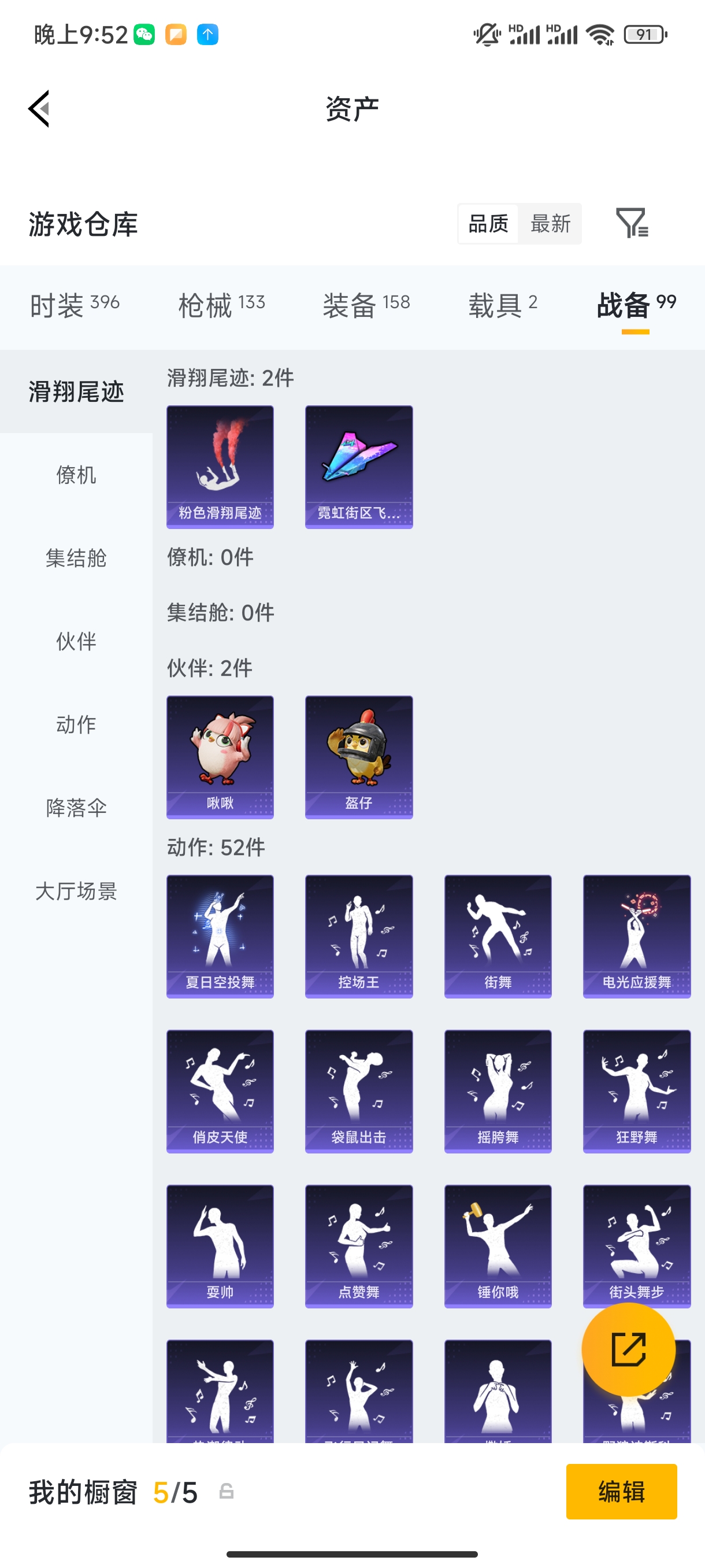
Task: Select 降落伞 from the side category list
Action: tap(76, 809)
